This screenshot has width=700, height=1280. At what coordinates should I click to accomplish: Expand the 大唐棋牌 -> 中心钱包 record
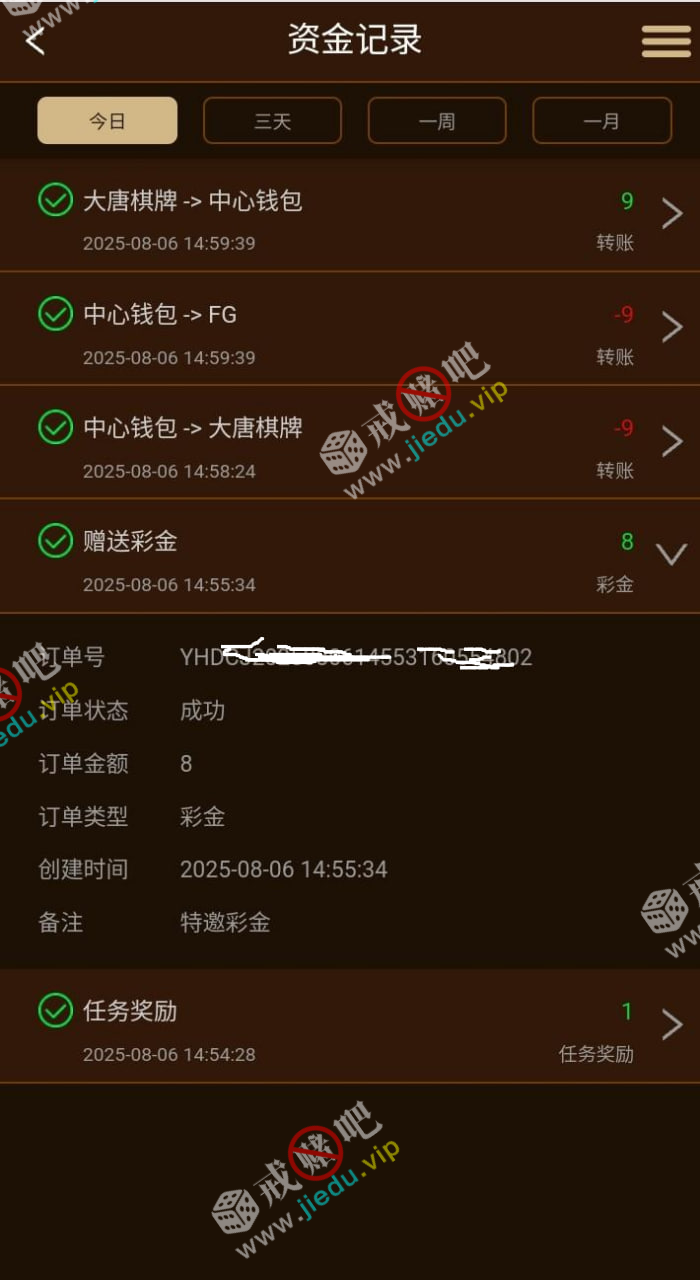point(672,213)
